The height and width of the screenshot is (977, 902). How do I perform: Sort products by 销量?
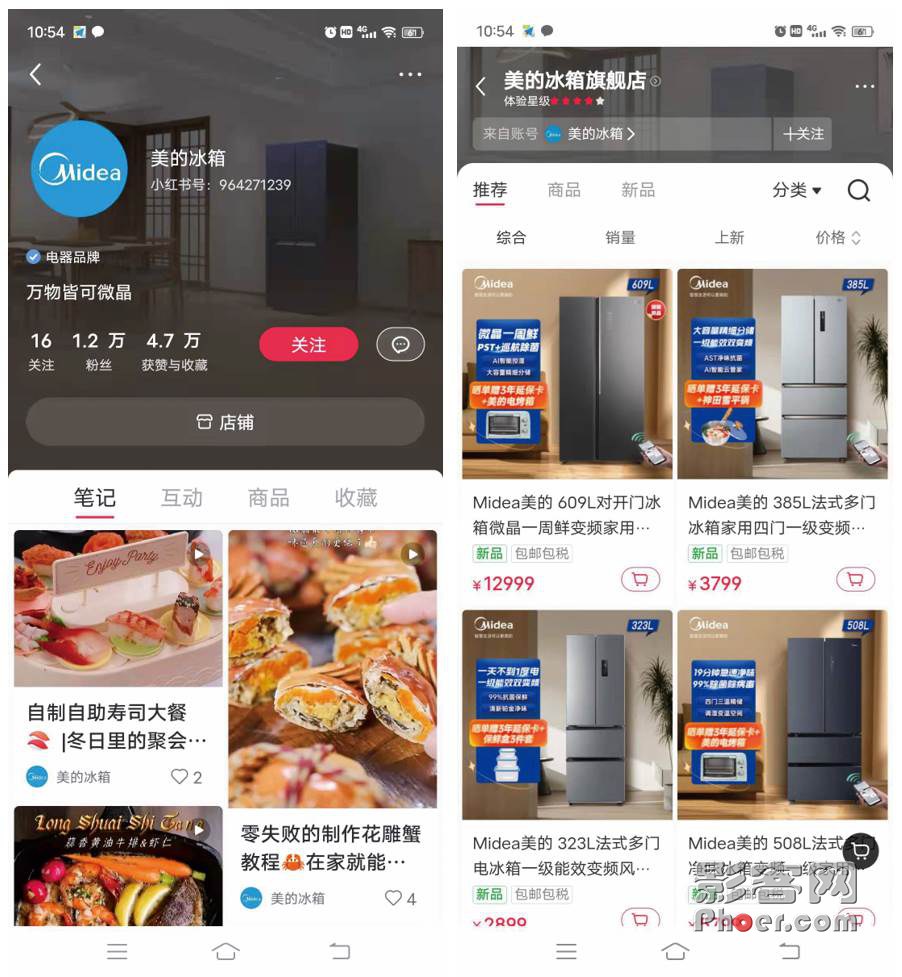coord(620,237)
